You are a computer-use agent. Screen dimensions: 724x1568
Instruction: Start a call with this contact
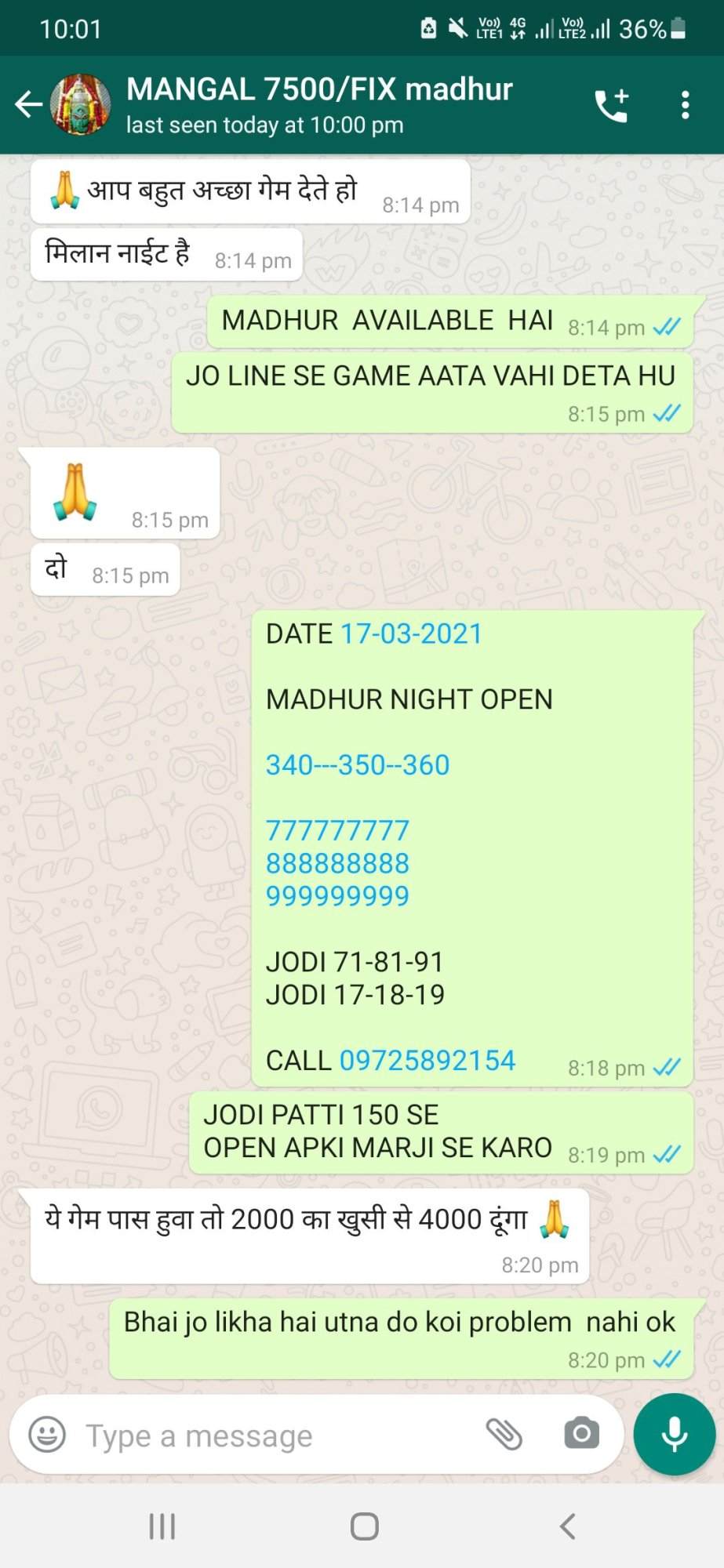click(612, 105)
